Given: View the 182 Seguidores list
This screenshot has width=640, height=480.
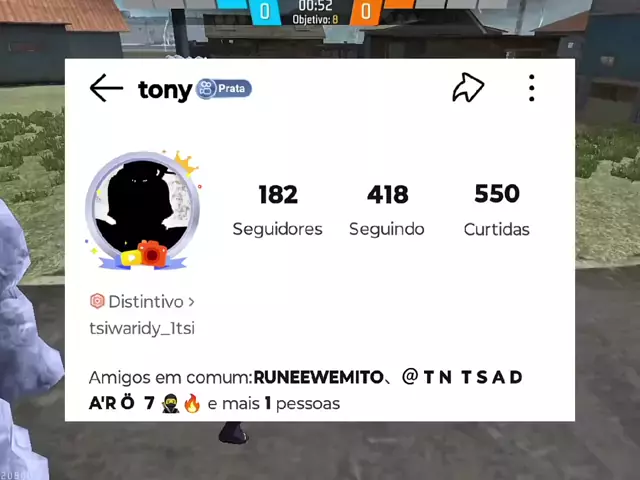Looking at the screenshot, I should pyautogui.click(x=277, y=210).
